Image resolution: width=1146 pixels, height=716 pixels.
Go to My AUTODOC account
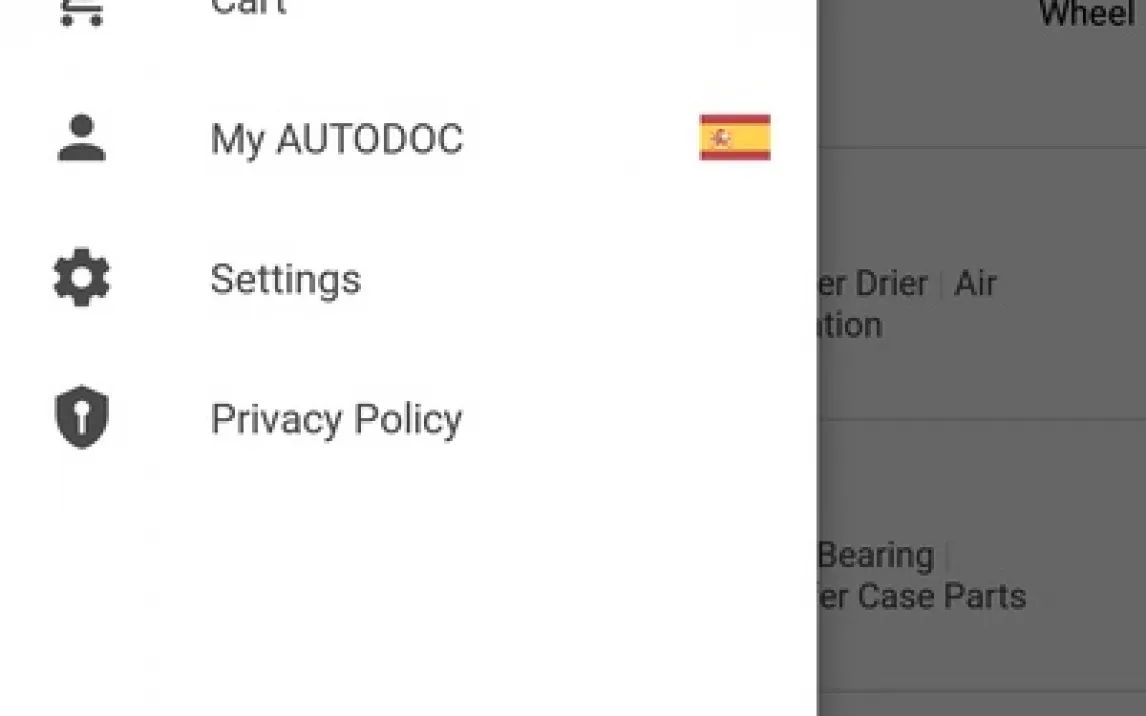[x=336, y=139]
